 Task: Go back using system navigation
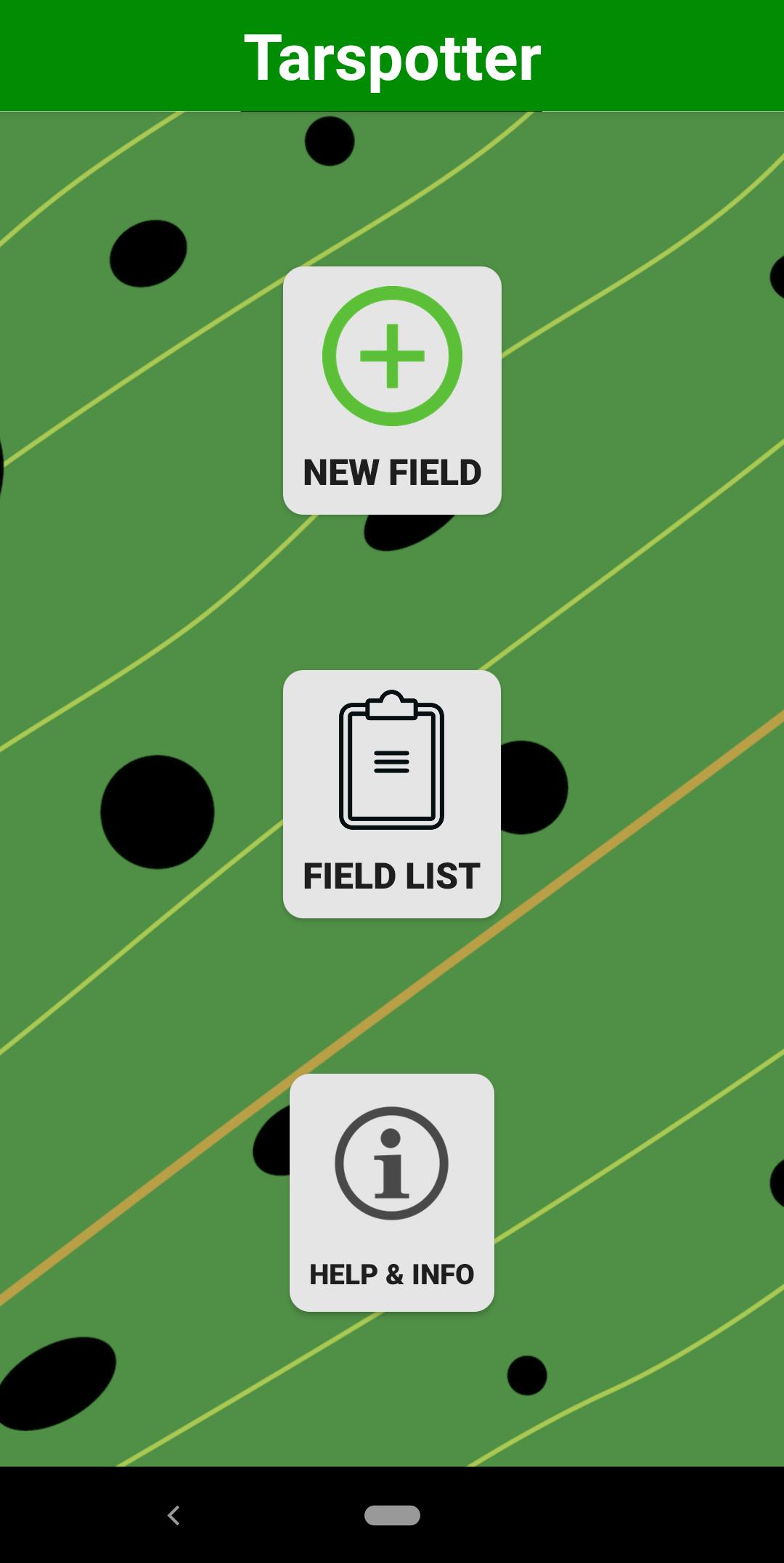[x=173, y=1515]
